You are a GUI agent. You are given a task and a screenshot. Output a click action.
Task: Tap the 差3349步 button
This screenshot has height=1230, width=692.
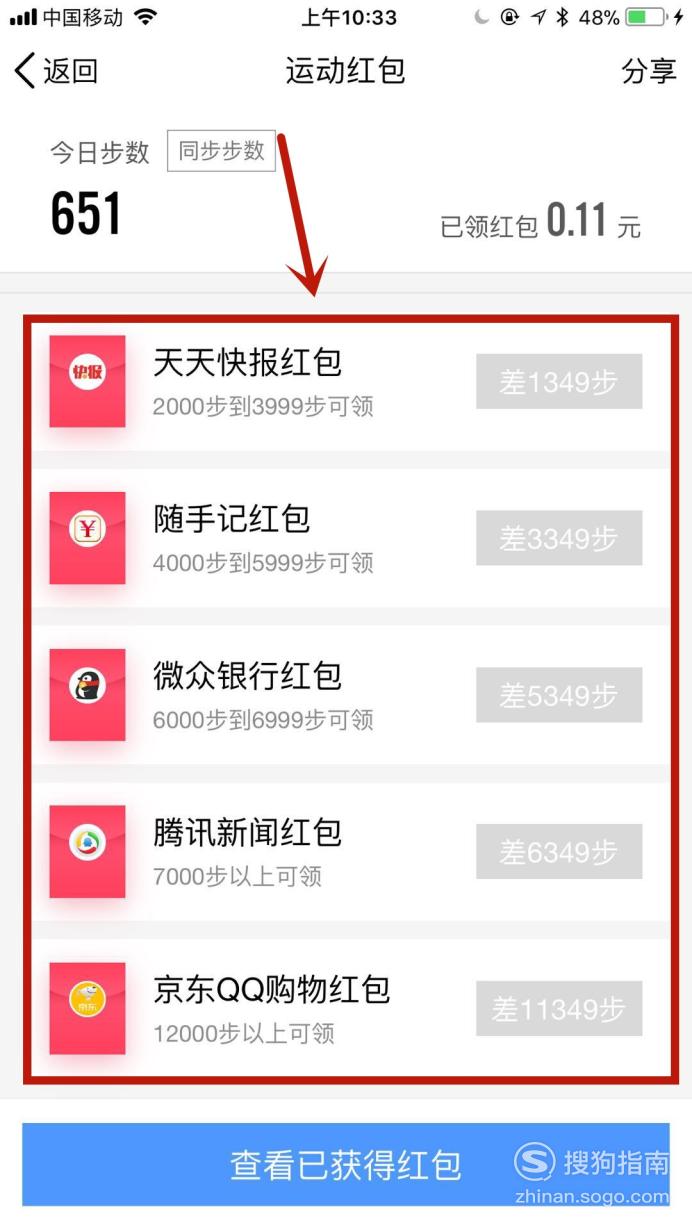tap(559, 538)
